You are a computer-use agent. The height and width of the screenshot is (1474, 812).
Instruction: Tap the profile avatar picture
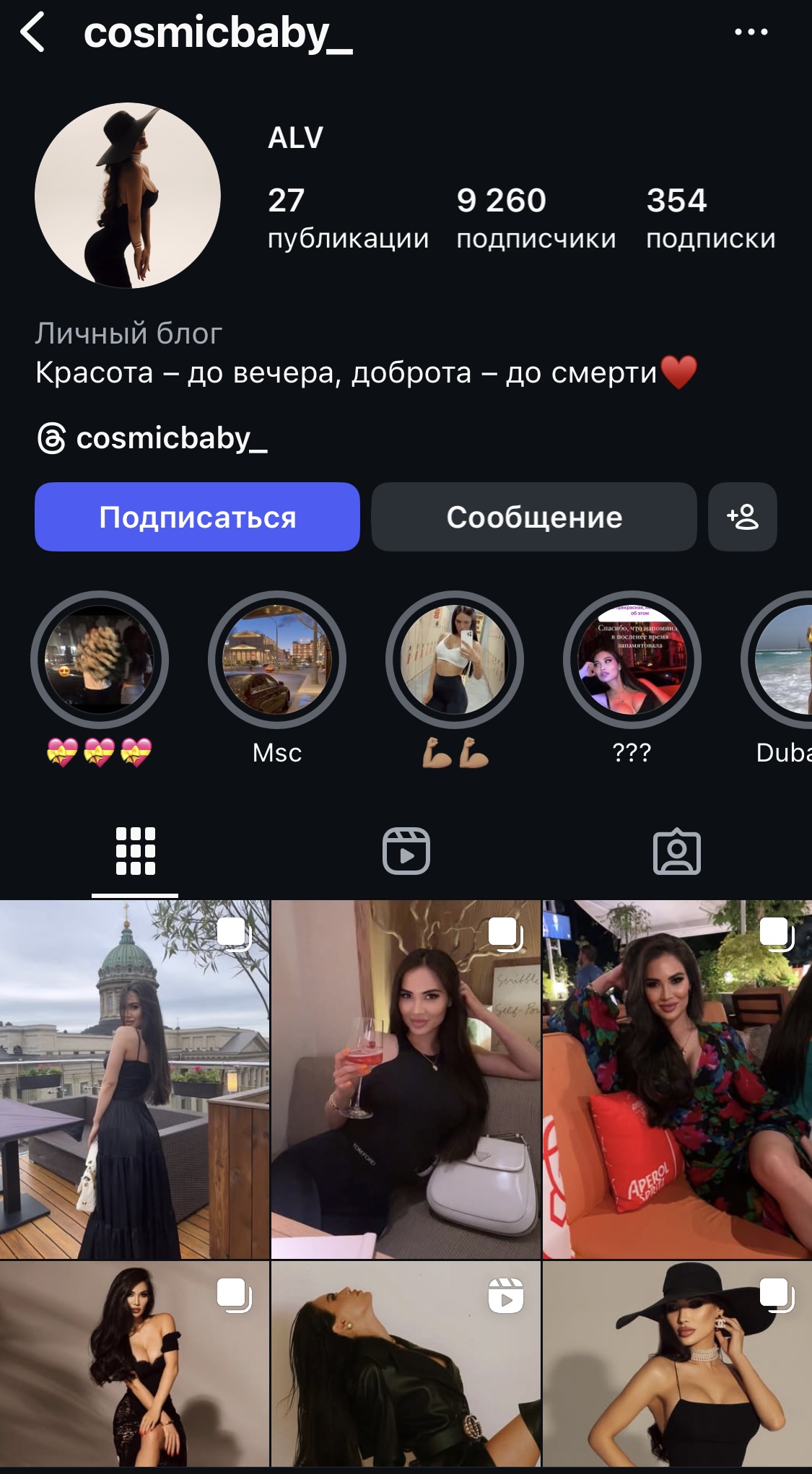pyautogui.click(x=128, y=196)
